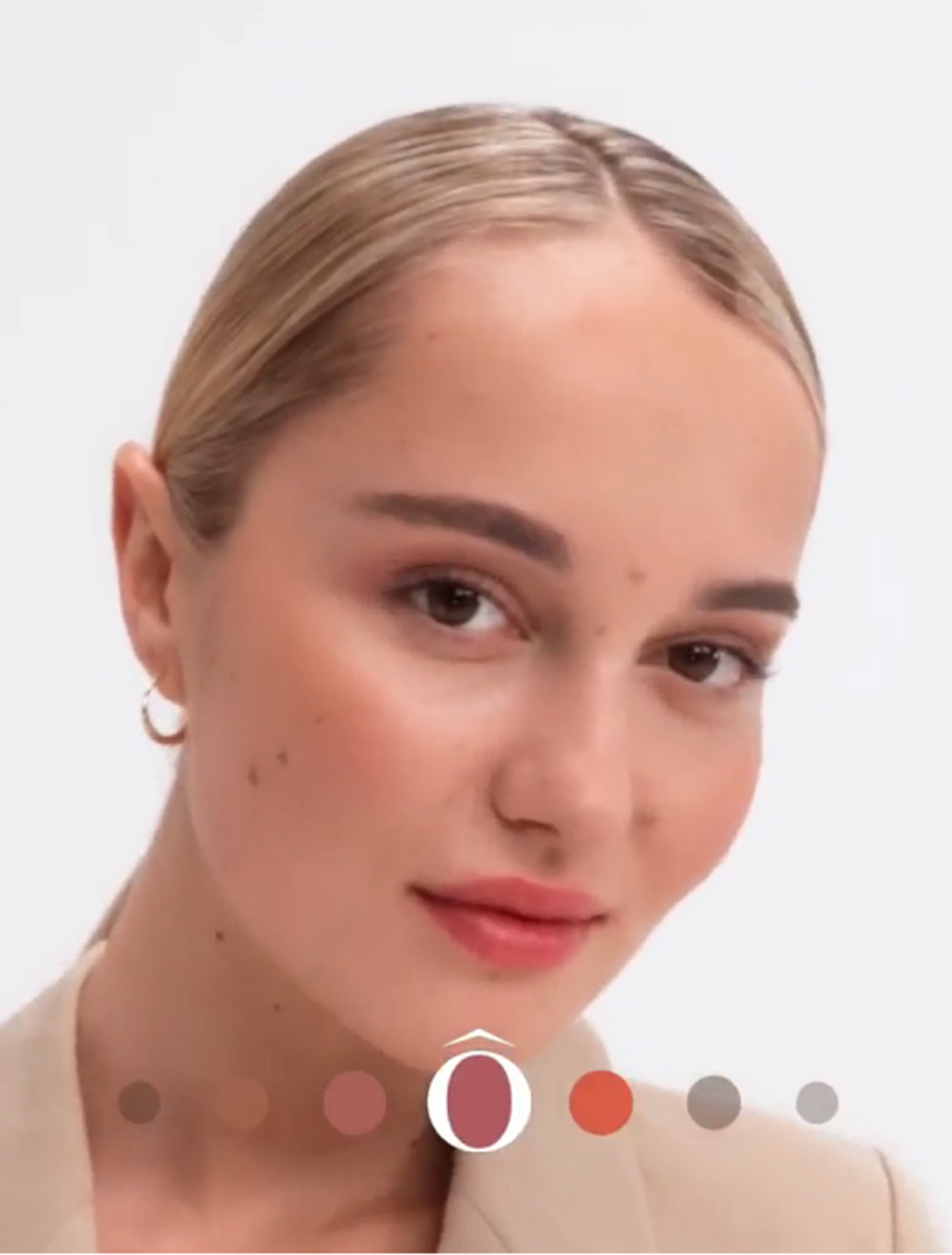The width and height of the screenshot is (952, 1255).
Task: Choose the light gray shade swatch
Action: [817, 1103]
